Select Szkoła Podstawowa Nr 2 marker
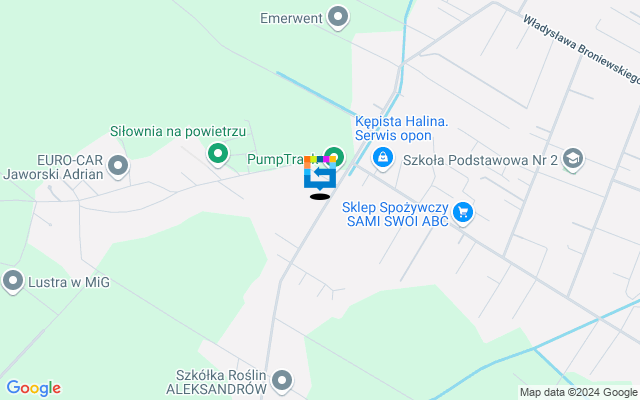This screenshot has height=400, width=640. click(572, 158)
